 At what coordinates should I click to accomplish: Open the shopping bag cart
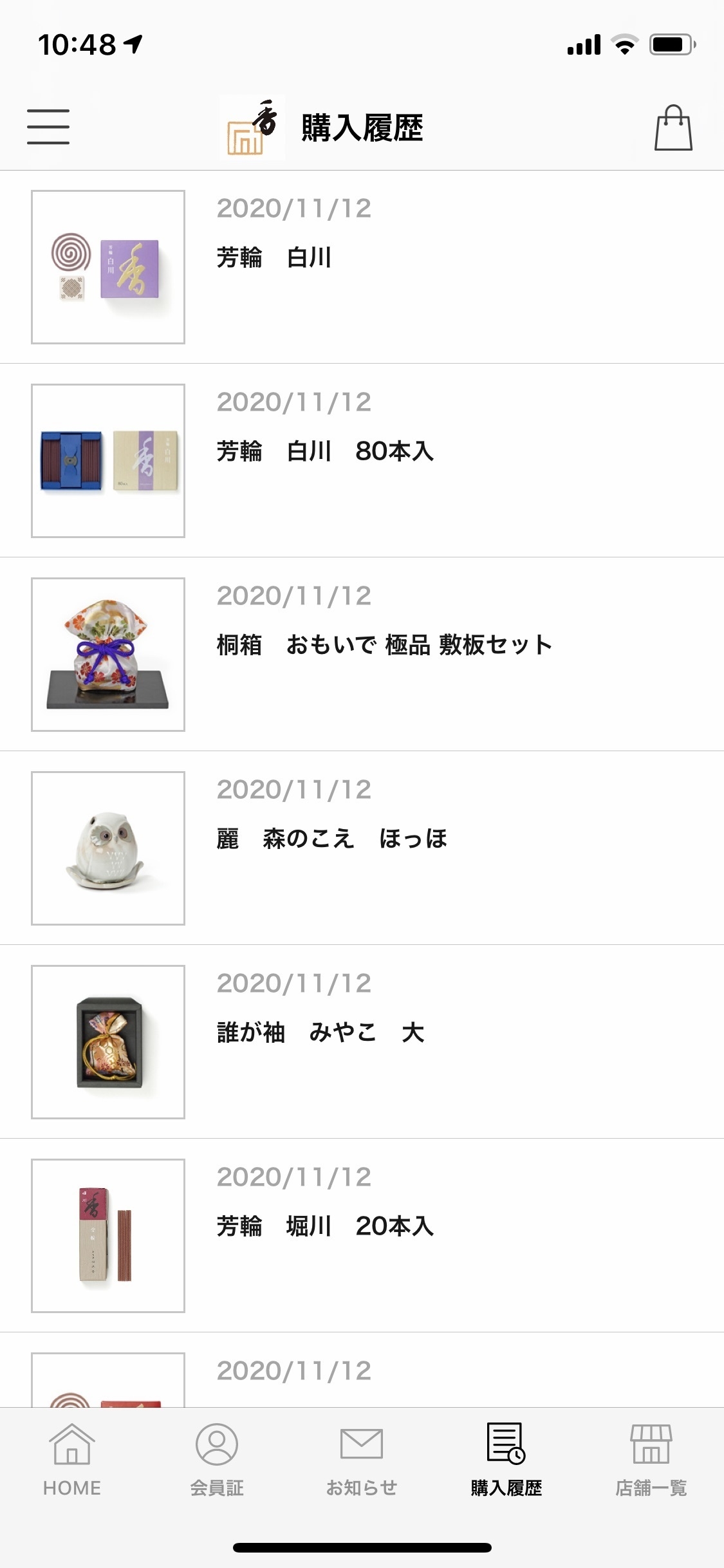click(x=674, y=127)
